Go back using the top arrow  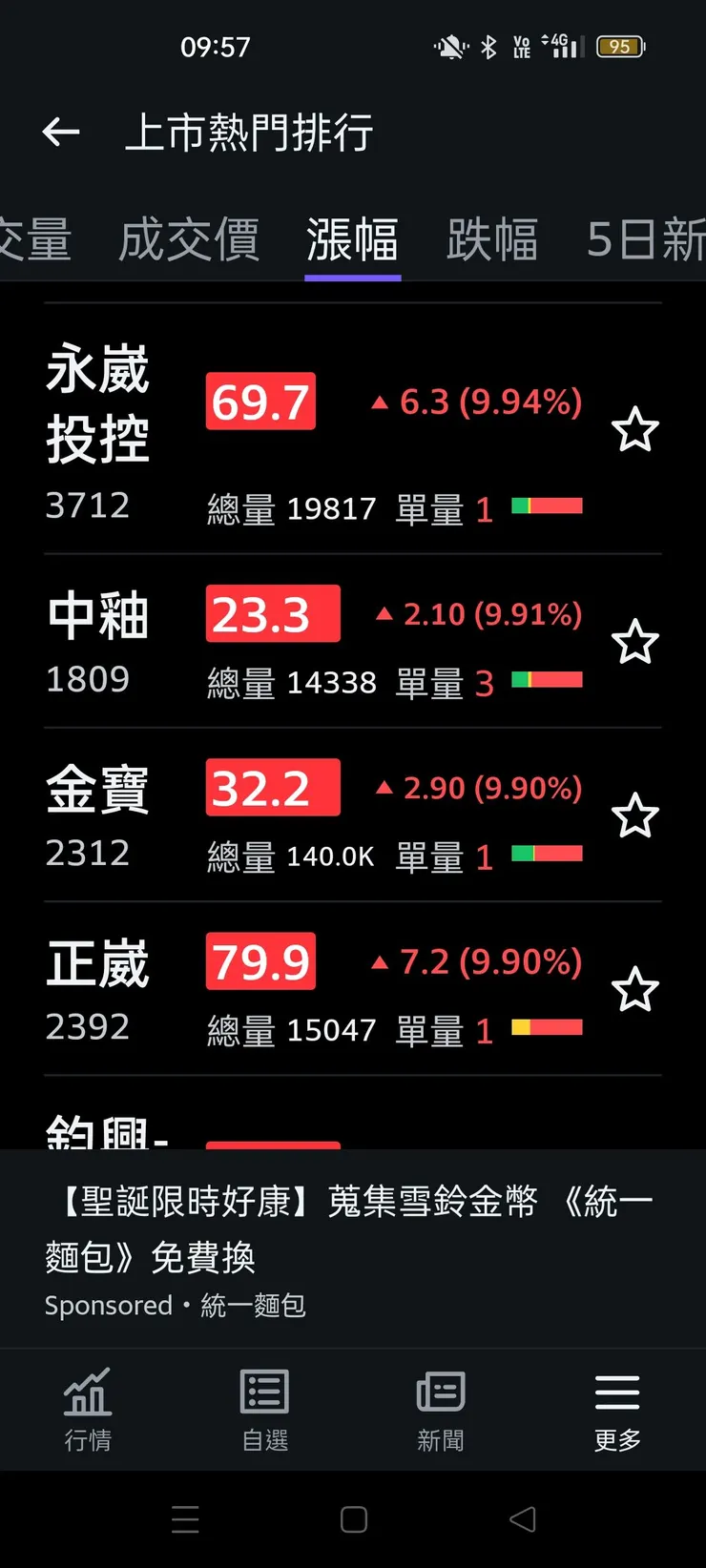pos(61,132)
